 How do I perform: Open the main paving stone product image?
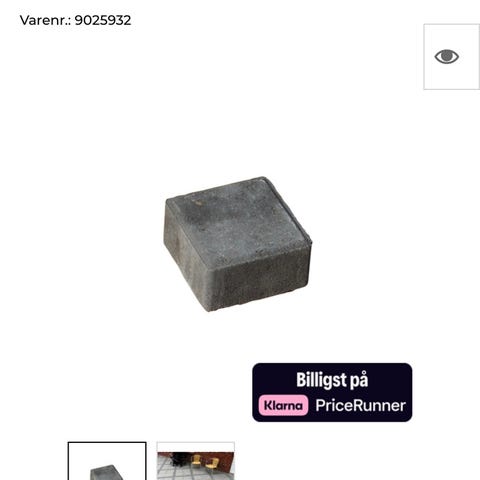pos(238,244)
